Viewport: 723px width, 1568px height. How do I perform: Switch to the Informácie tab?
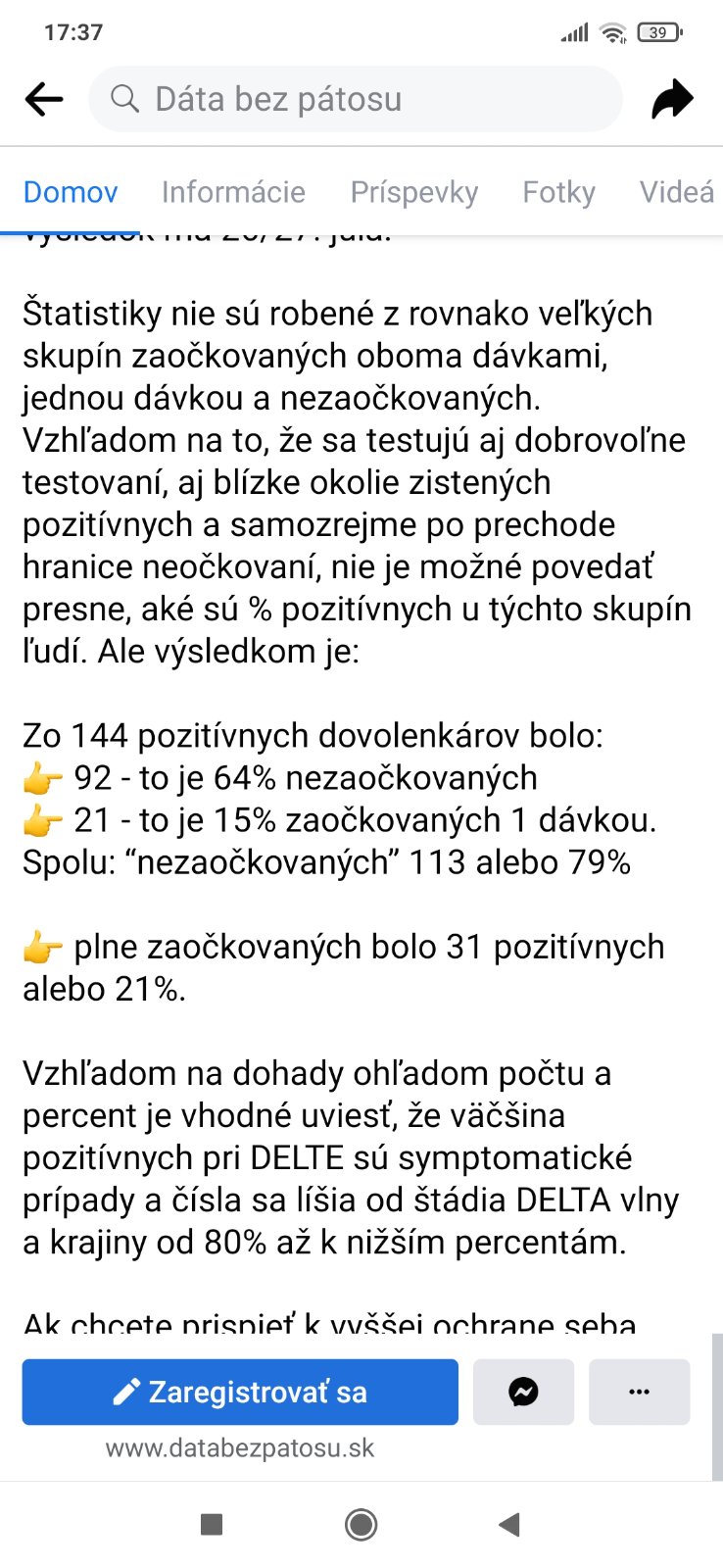coord(233,192)
